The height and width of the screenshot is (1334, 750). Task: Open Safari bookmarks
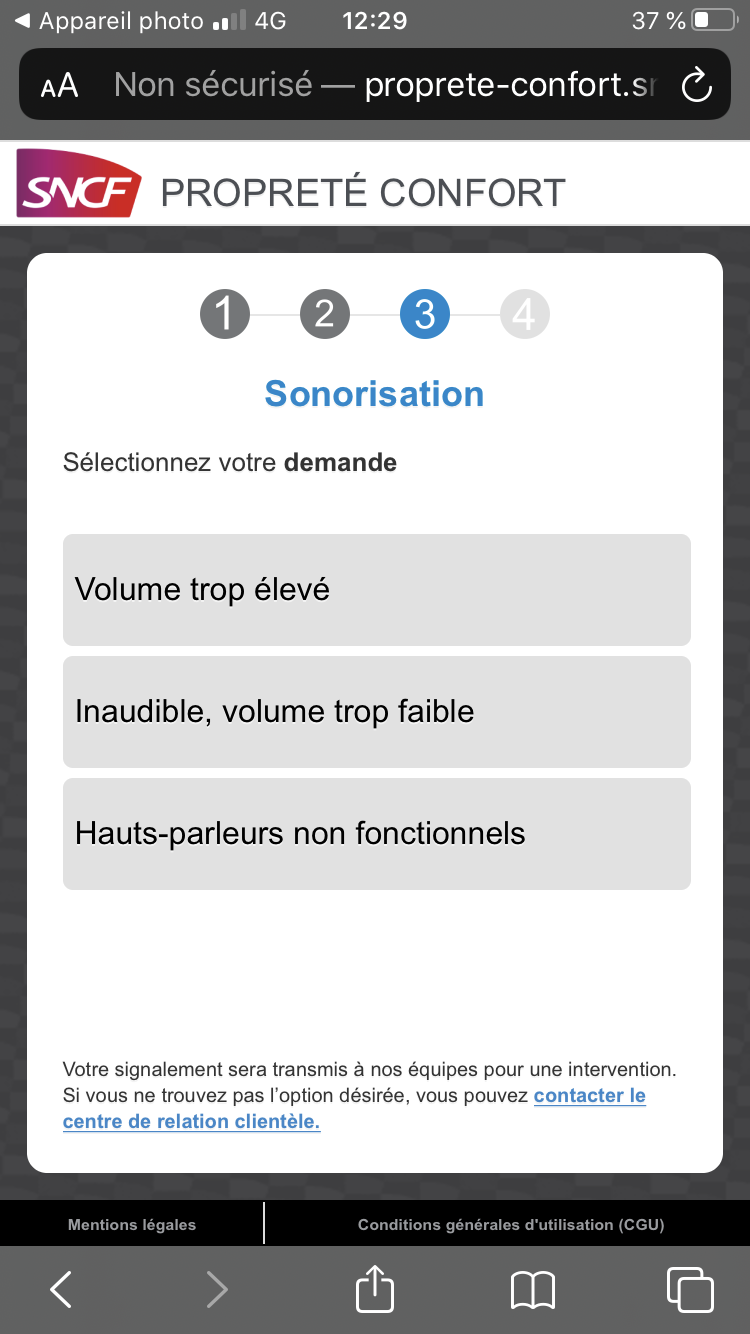[532, 1289]
